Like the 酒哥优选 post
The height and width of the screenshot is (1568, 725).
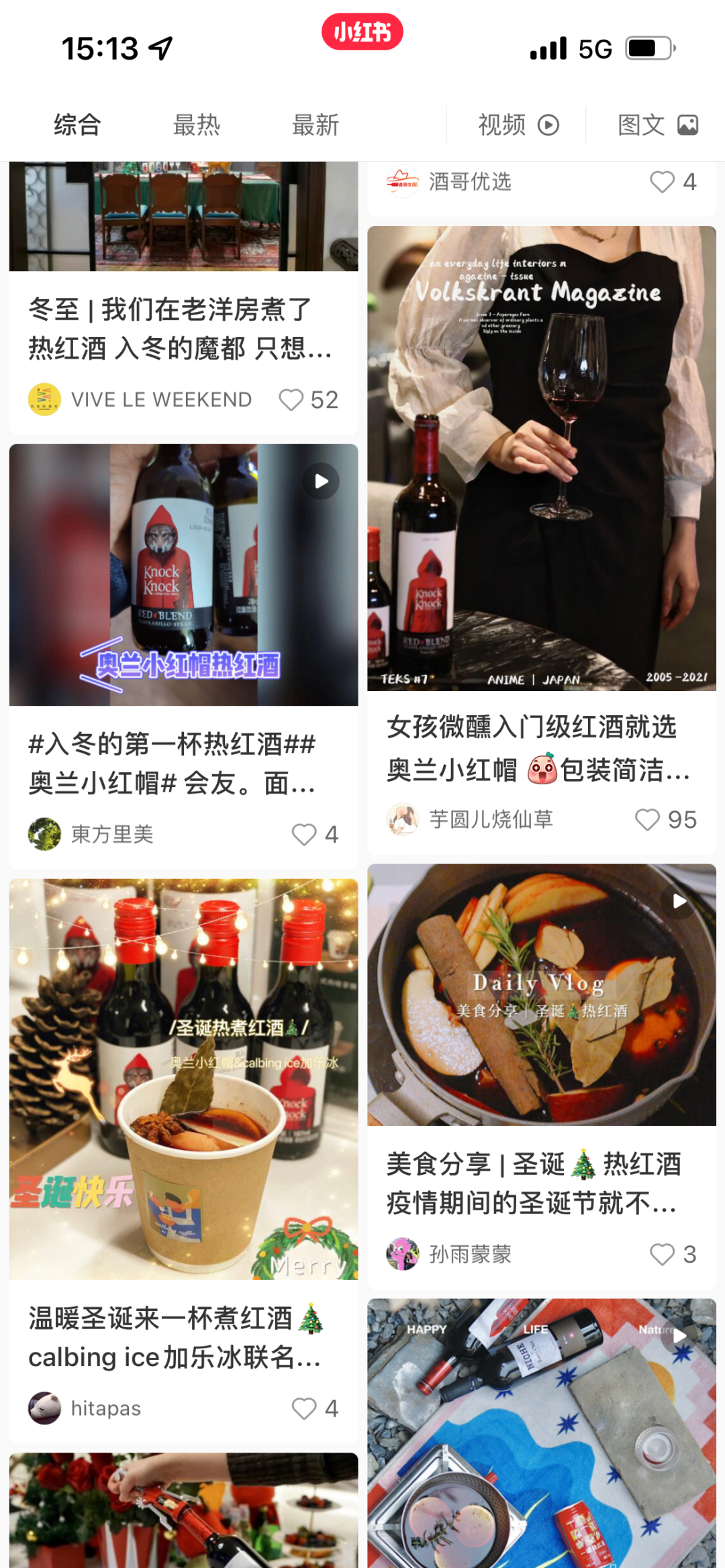[x=662, y=182]
